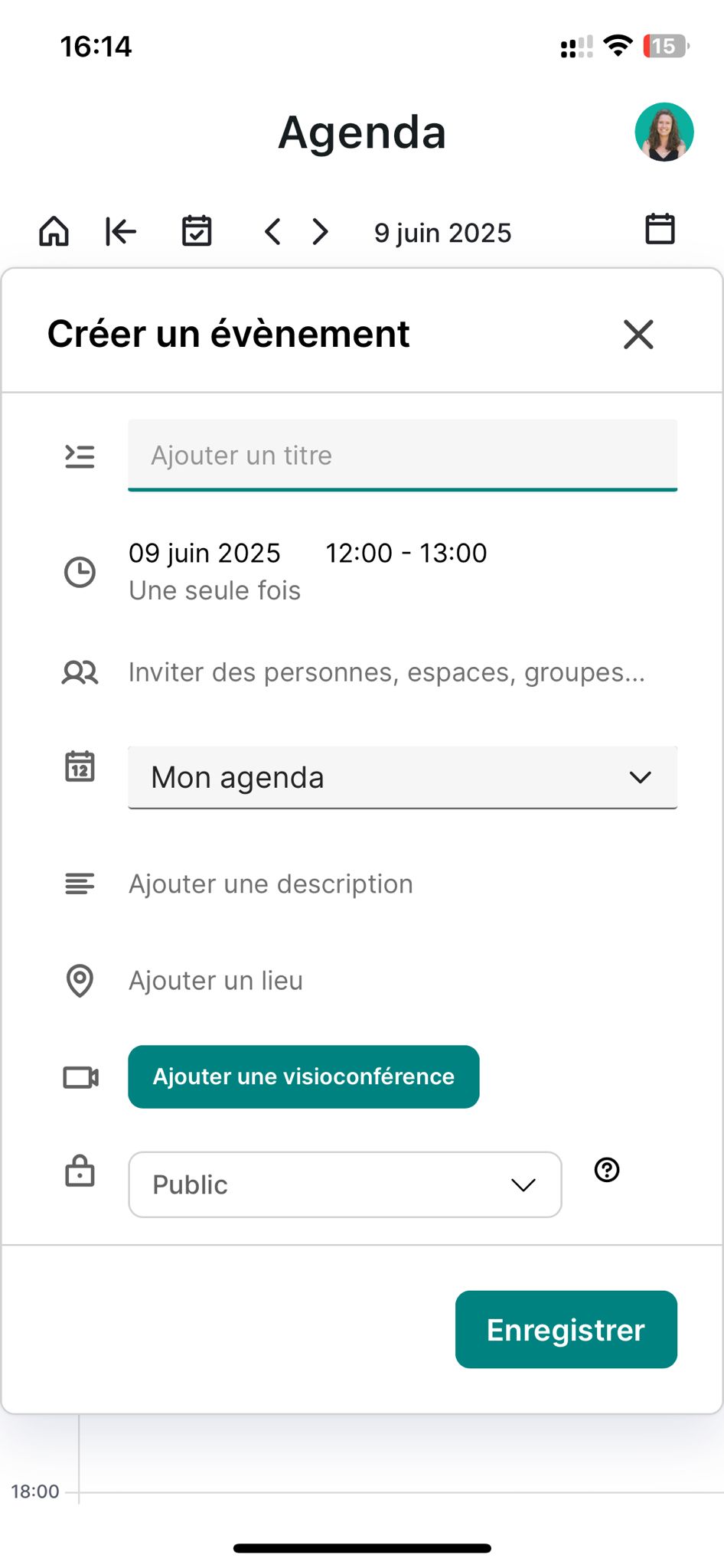
Task: Save the event with Enregistrer
Action: pyautogui.click(x=566, y=1330)
